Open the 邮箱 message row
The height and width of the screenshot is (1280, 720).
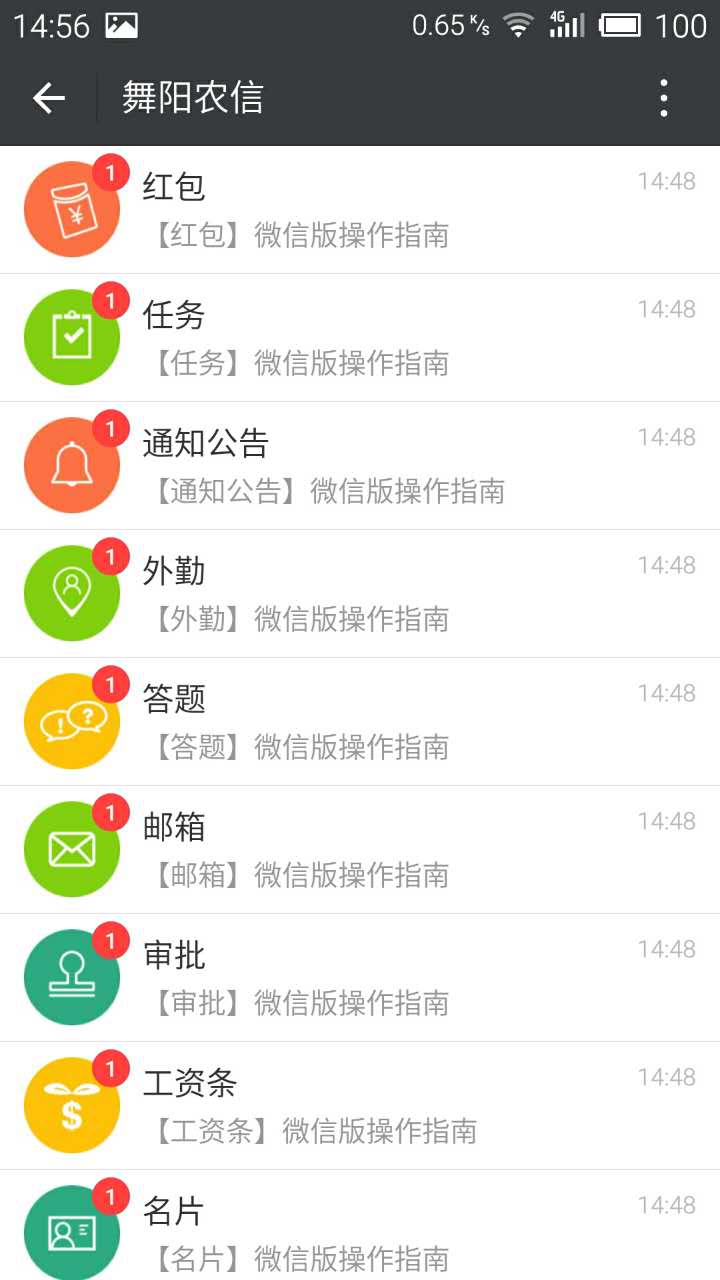click(x=360, y=850)
